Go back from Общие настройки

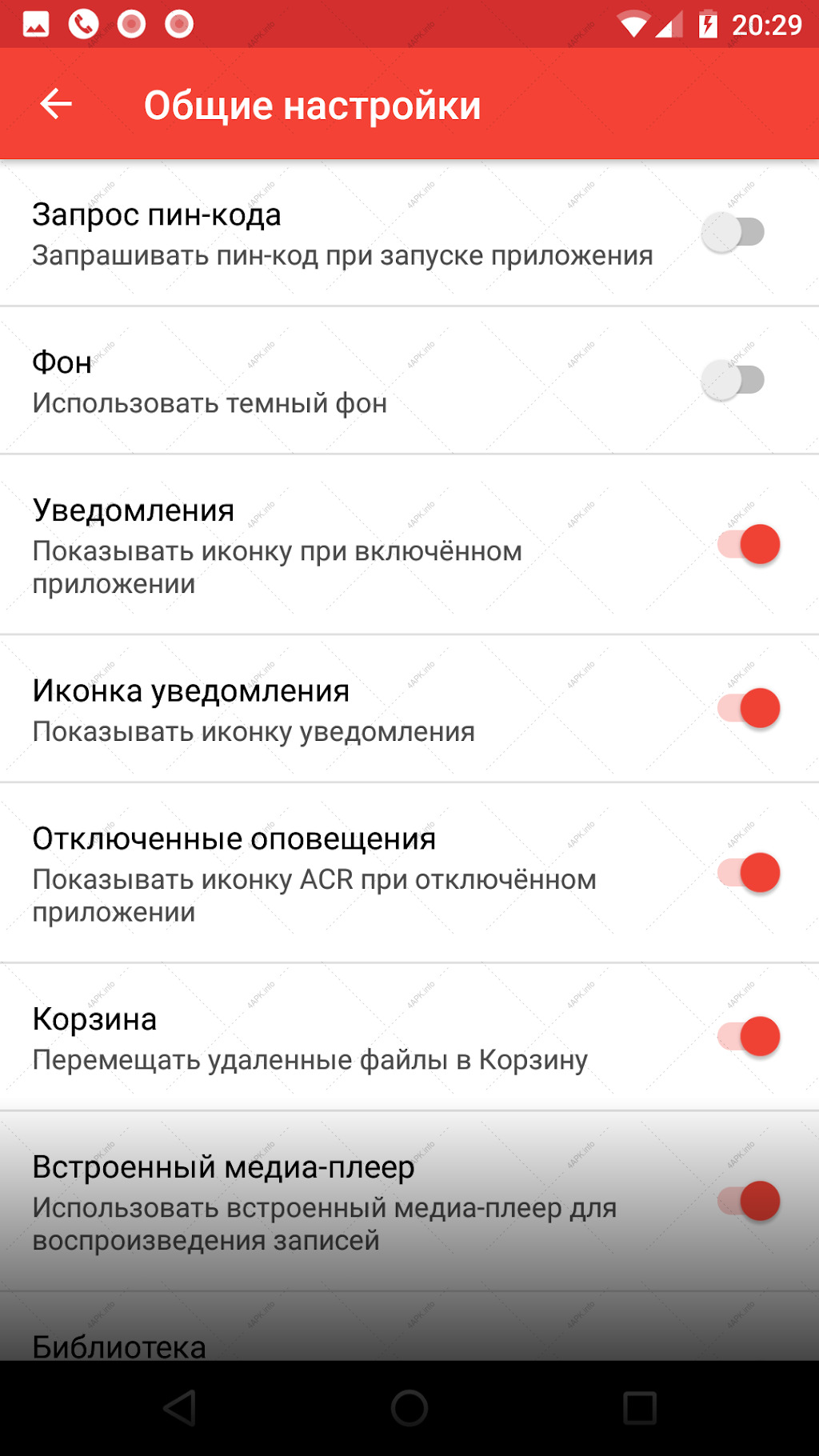pyautogui.click(x=56, y=104)
